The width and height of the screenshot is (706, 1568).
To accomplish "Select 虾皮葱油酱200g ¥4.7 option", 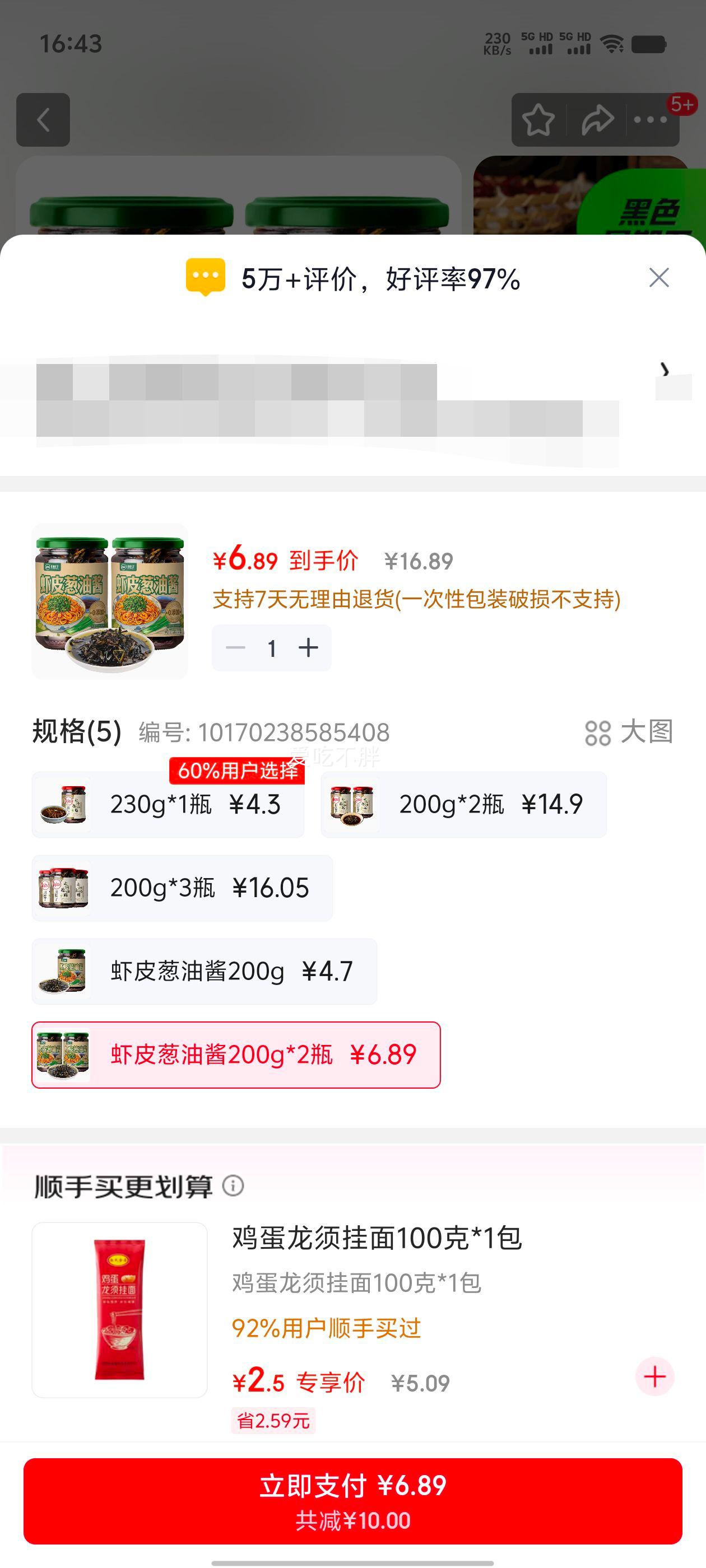I will [204, 972].
